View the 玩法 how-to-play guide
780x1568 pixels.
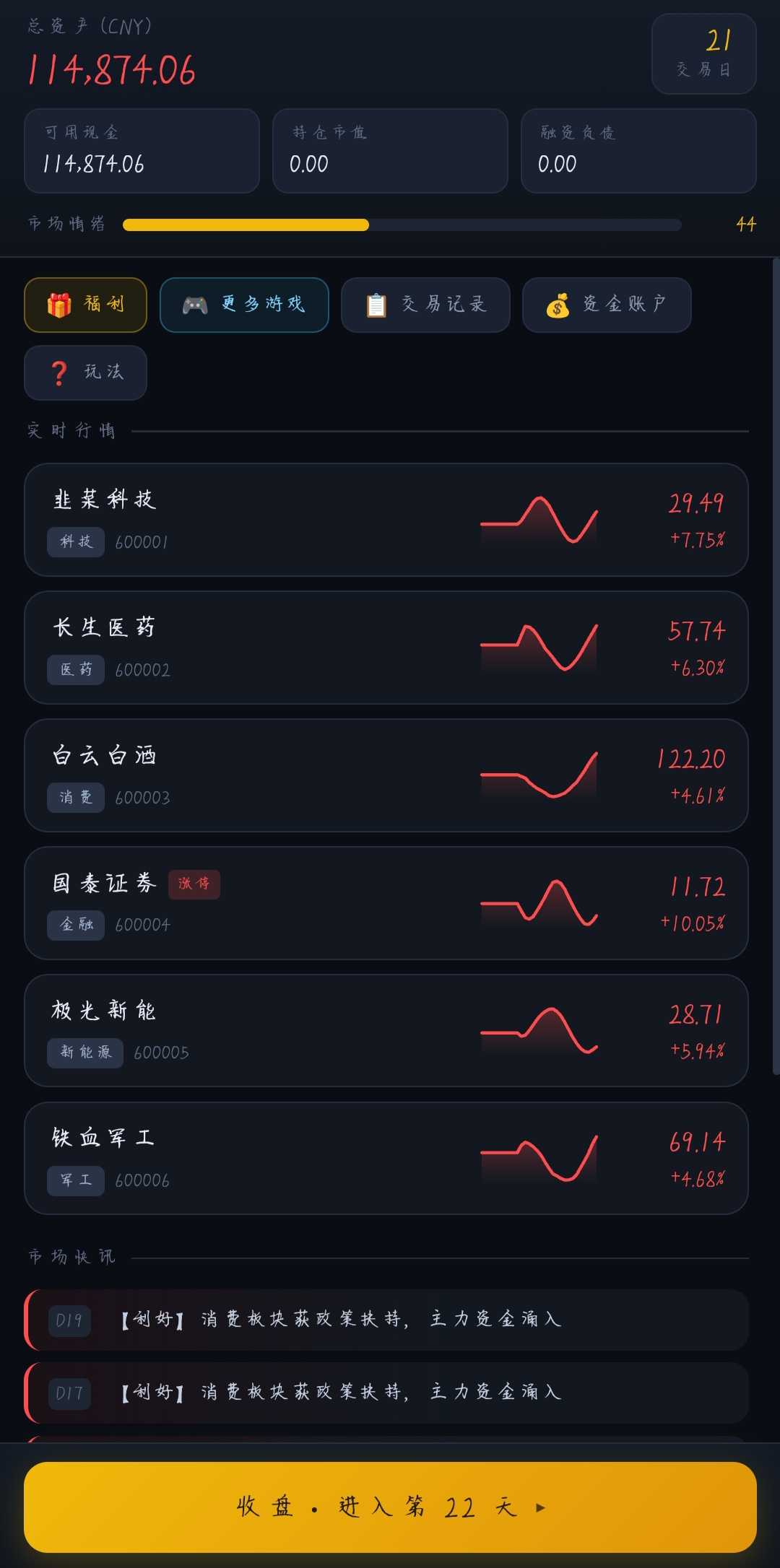pos(85,373)
